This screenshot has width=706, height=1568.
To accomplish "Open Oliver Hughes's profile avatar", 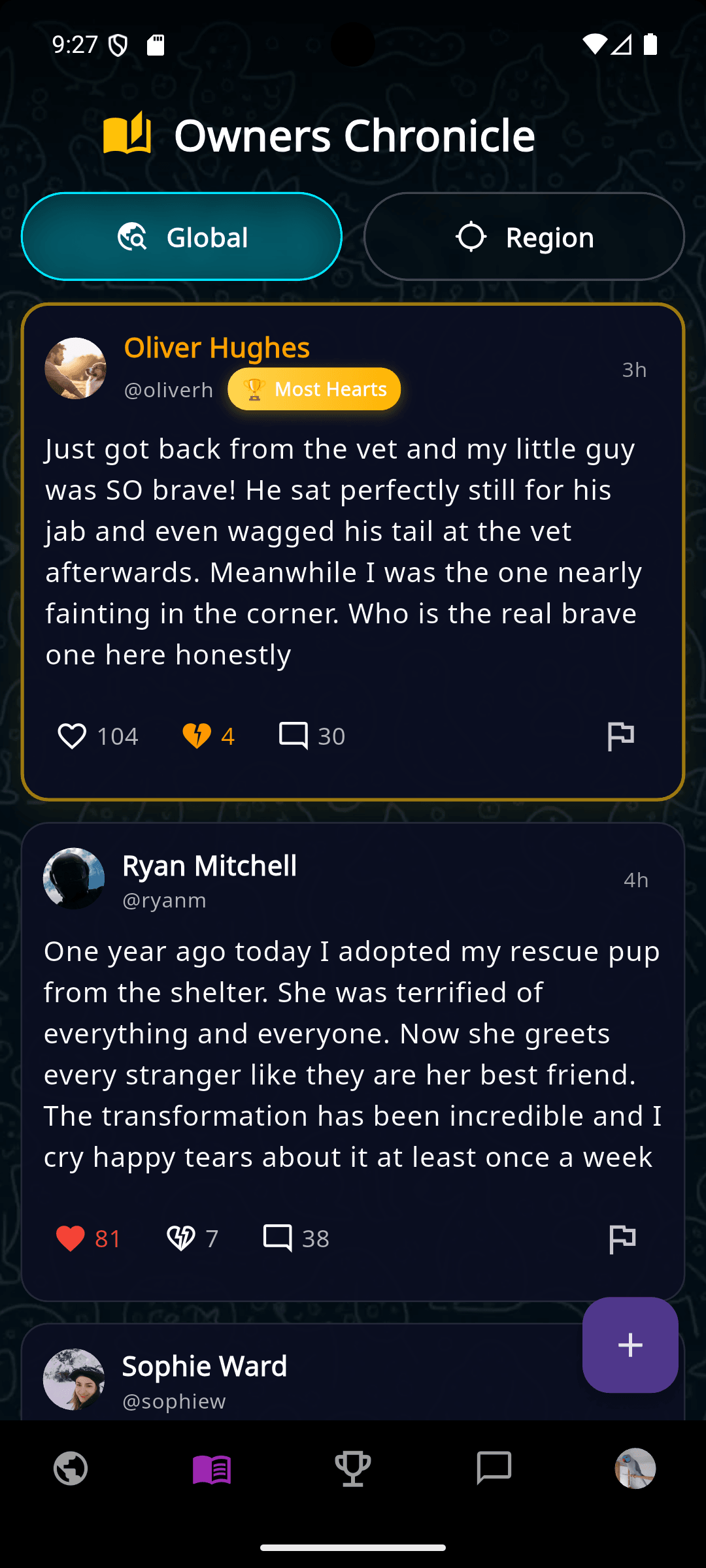I will tap(75, 368).
